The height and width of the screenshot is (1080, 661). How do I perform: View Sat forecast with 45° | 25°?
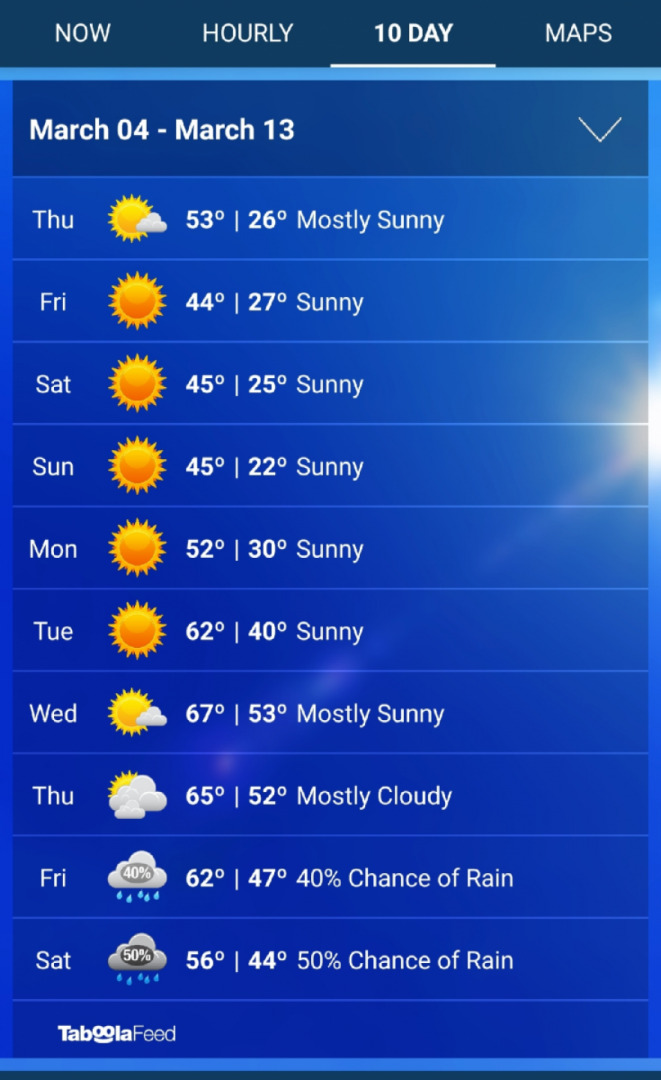coord(330,385)
